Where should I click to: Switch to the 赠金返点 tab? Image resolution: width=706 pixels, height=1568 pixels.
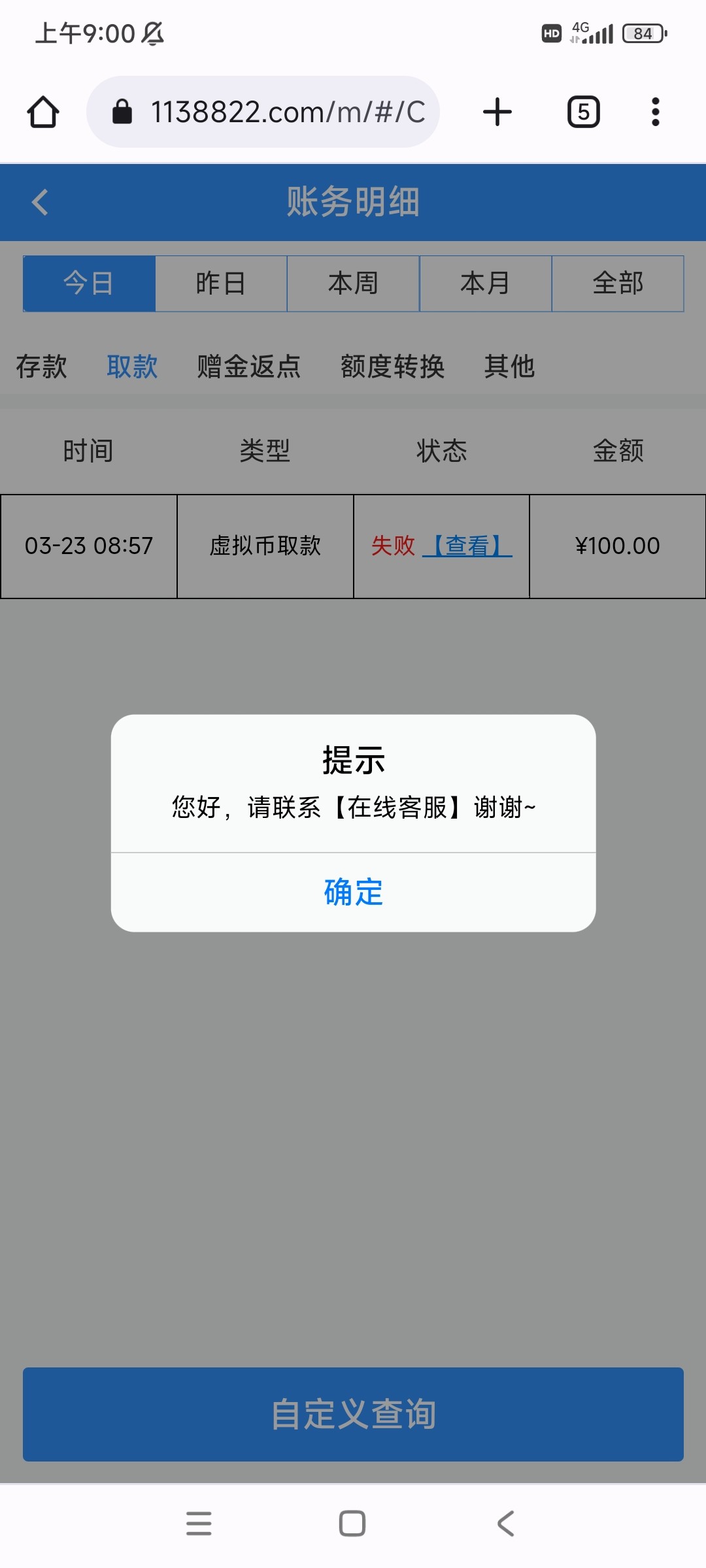point(247,367)
